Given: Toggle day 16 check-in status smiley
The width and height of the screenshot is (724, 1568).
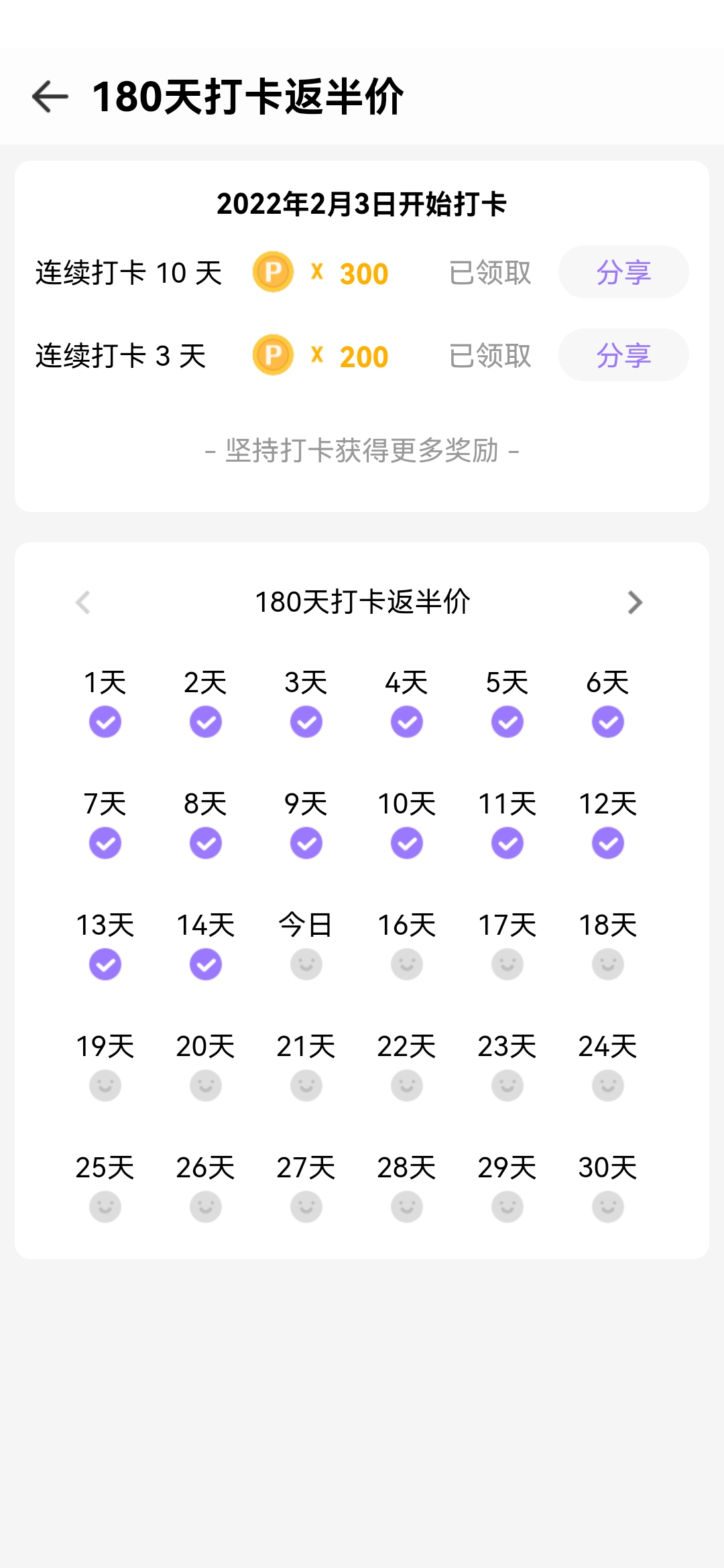Looking at the screenshot, I should [406, 965].
